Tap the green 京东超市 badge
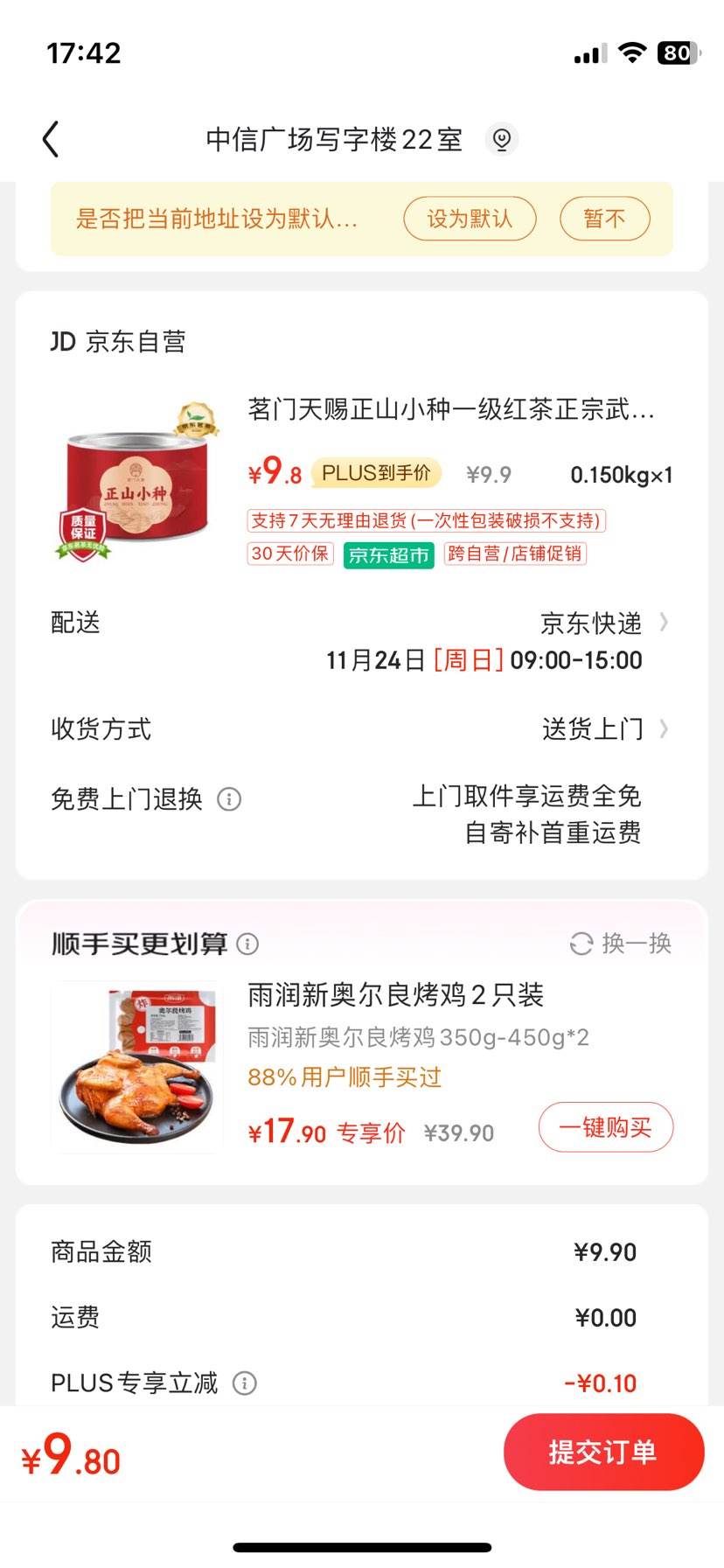Viewport: 724px width, 1568px height. pyautogui.click(x=388, y=554)
